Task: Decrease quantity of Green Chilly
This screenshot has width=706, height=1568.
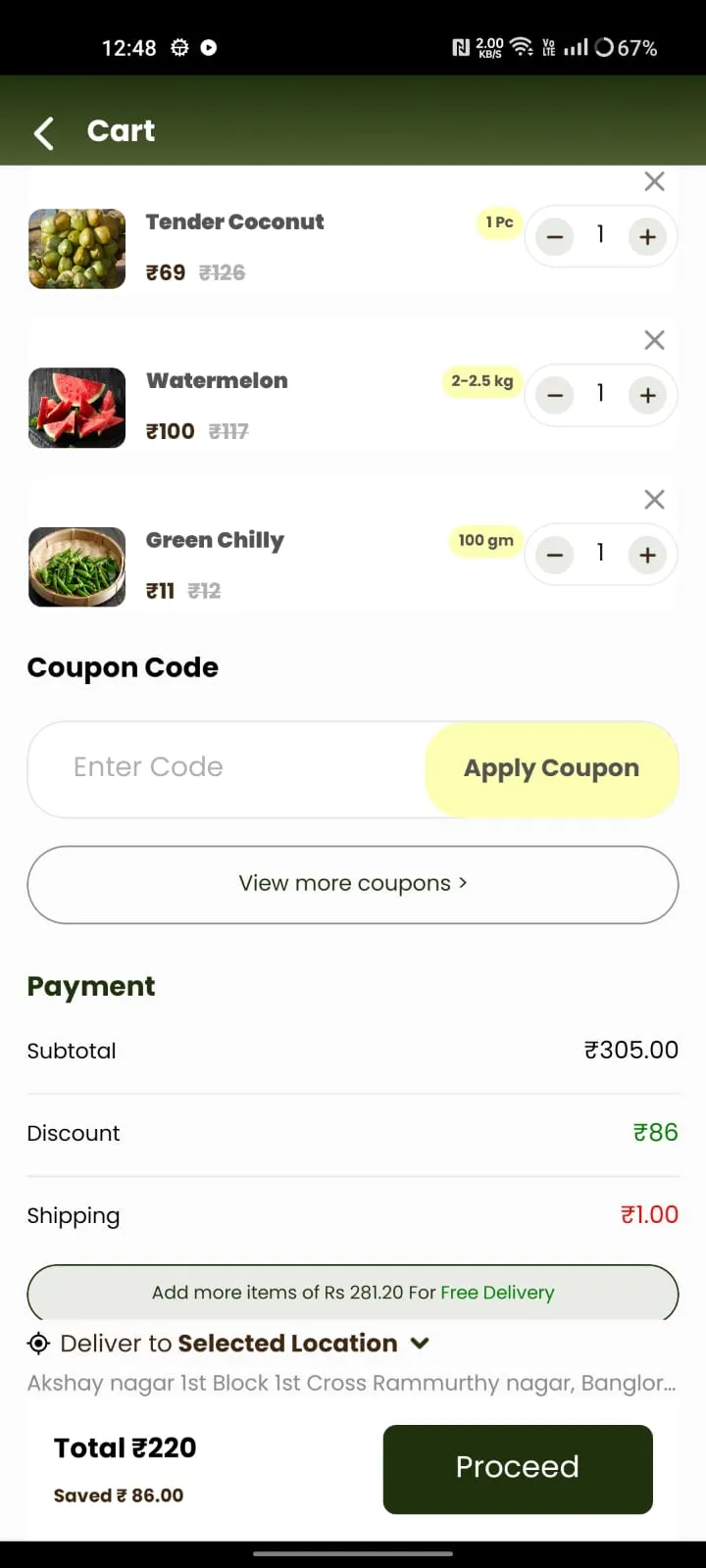Action: [553, 554]
